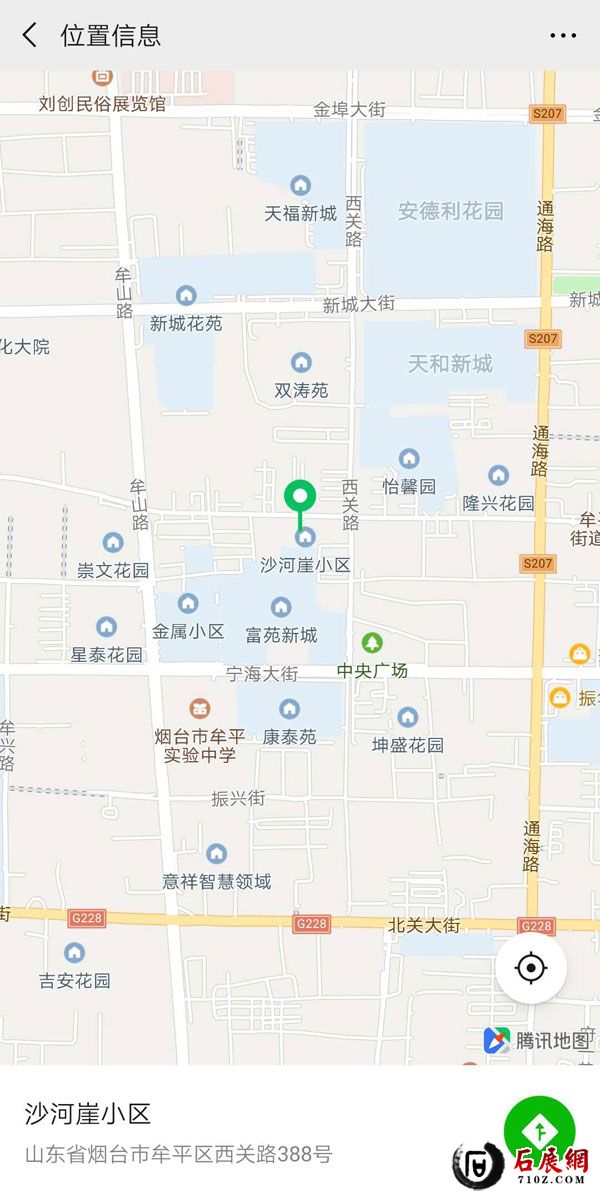Open the three-dot overflow menu
600x1198 pixels.
(x=563, y=36)
